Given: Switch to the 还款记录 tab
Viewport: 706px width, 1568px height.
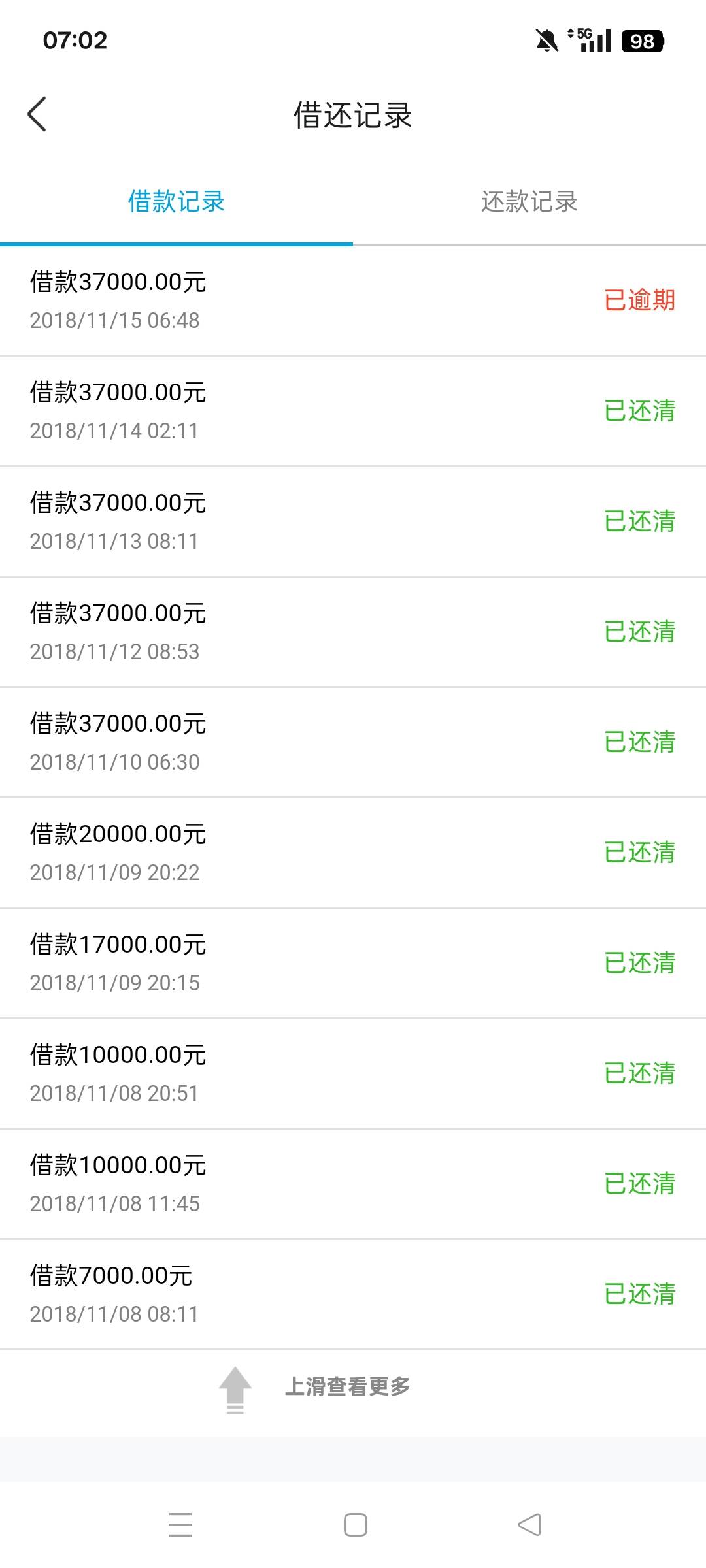Looking at the screenshot, I should coord(529,202).
